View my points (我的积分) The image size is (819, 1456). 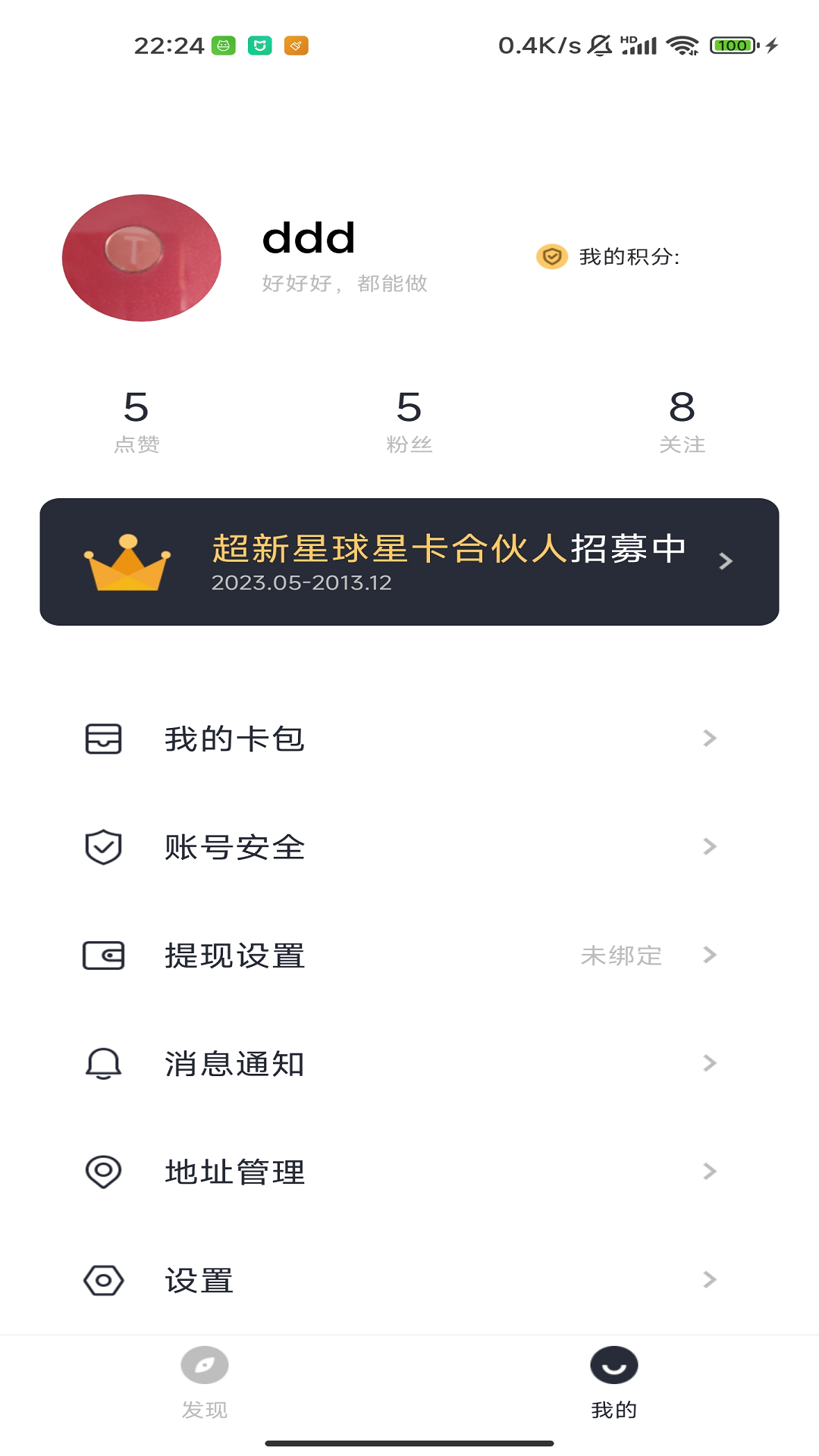[609, 257]
